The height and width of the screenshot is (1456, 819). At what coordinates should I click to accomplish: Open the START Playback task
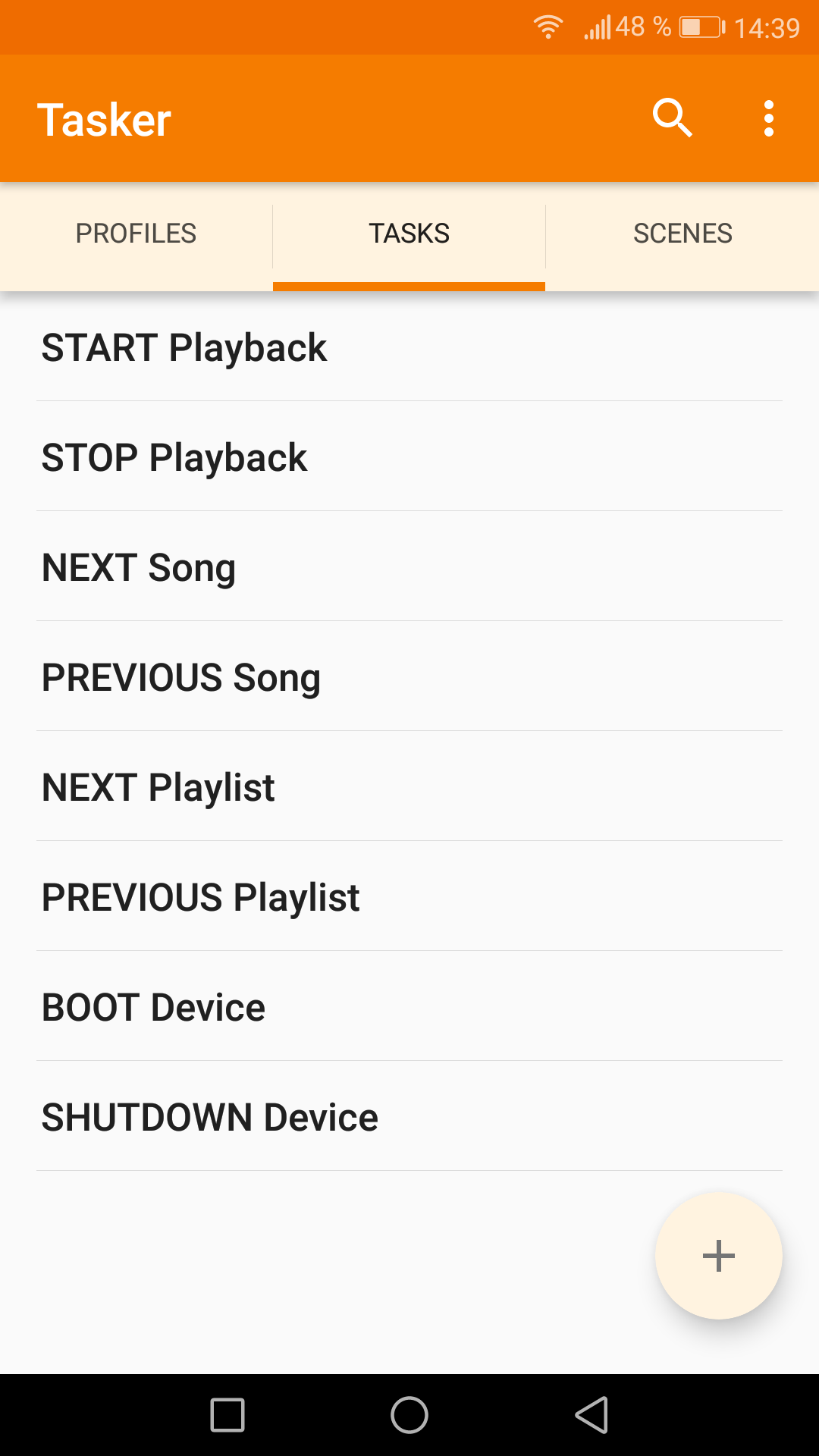pyautogui.click(x=409, y=347)
